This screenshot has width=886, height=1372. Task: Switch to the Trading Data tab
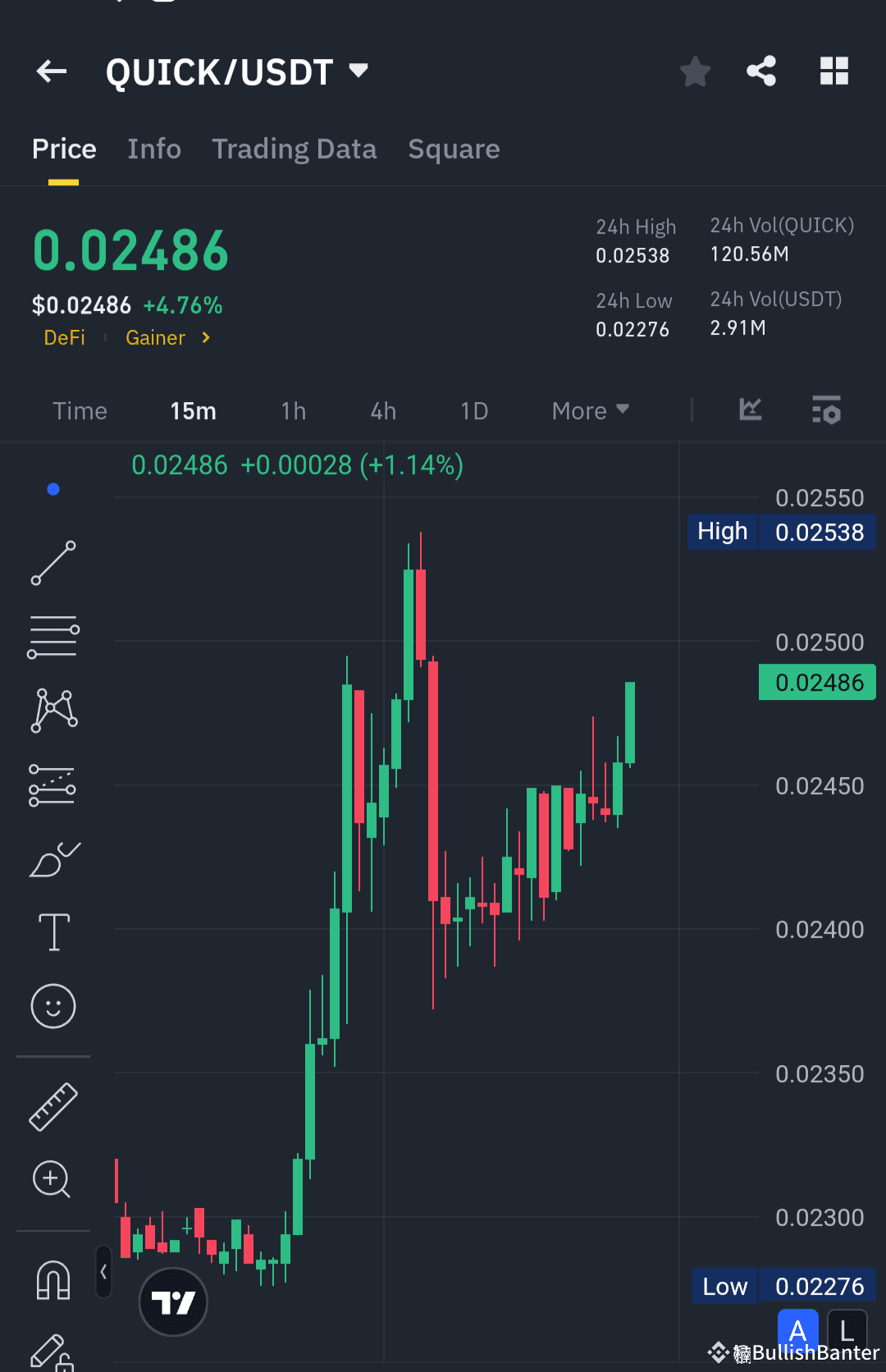pyautogui.click(x=294, y=149)
